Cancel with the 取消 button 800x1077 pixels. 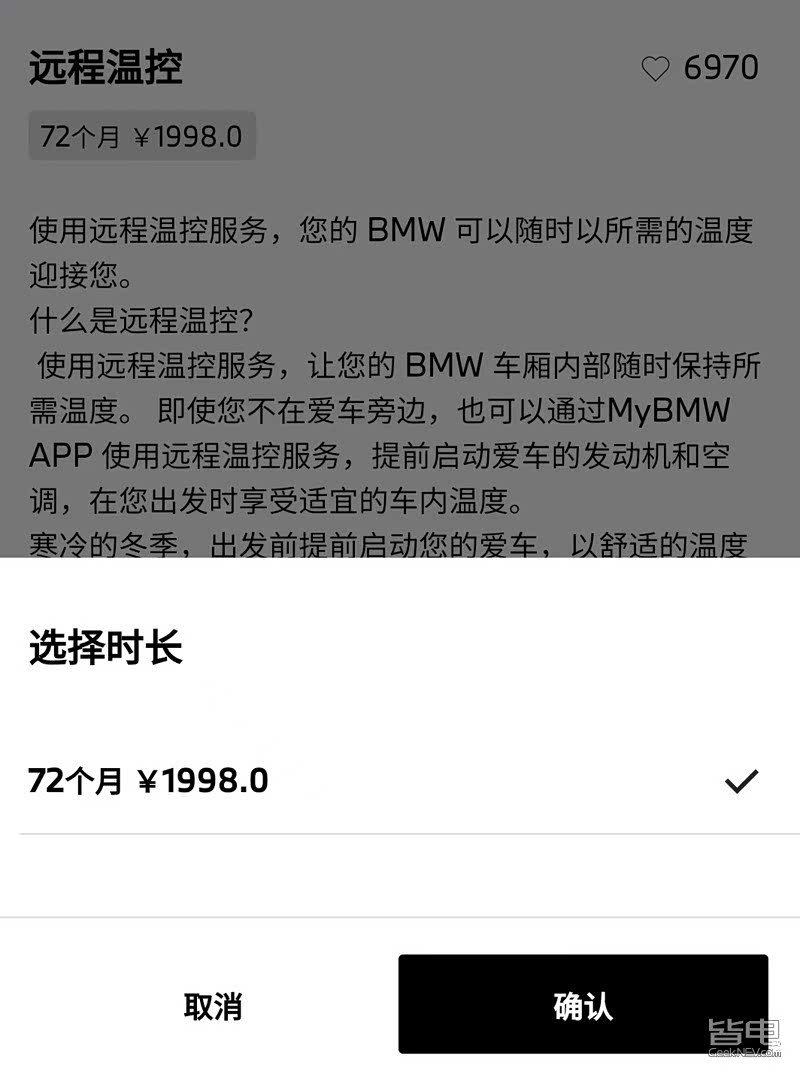click(x=213, y=1005)
